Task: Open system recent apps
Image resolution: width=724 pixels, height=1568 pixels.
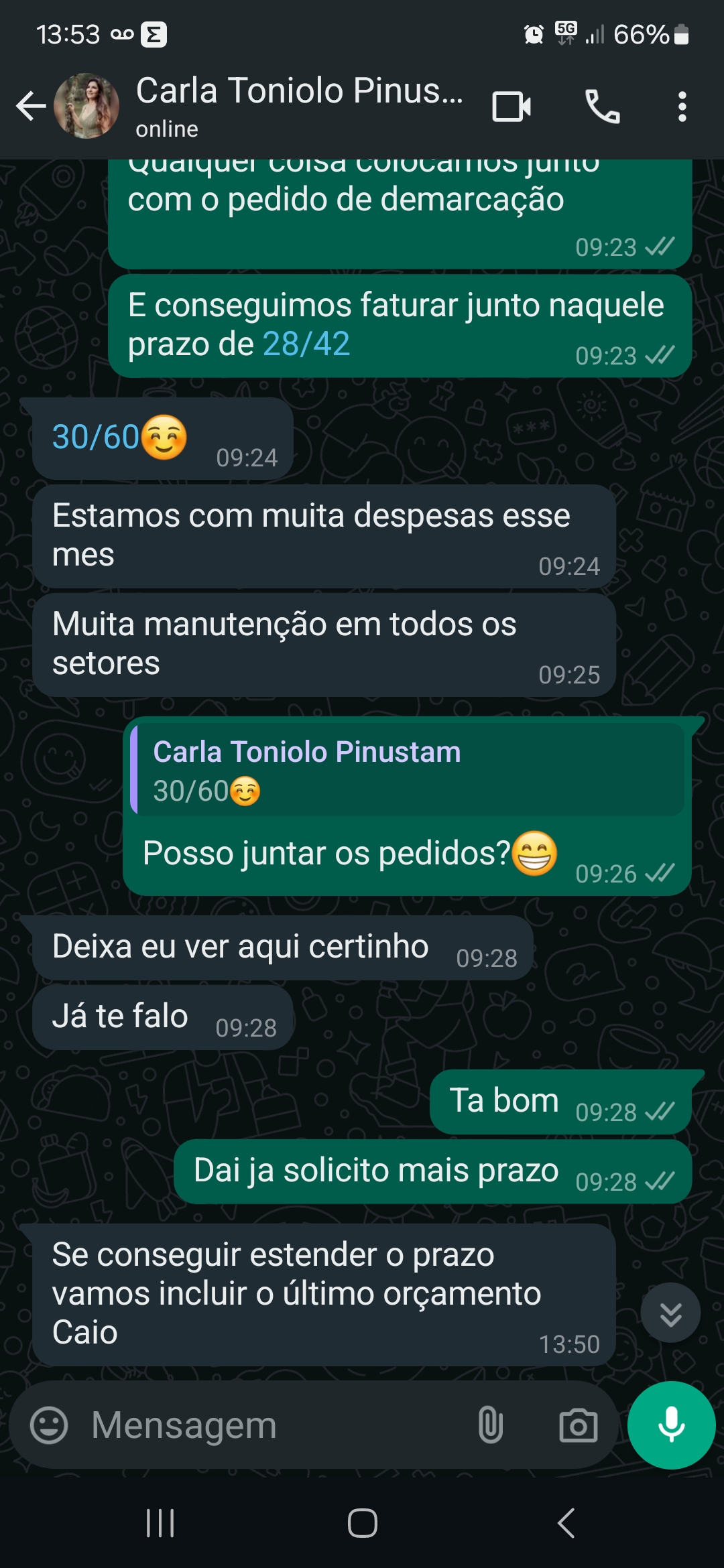Action: [x=160, y=1523]
